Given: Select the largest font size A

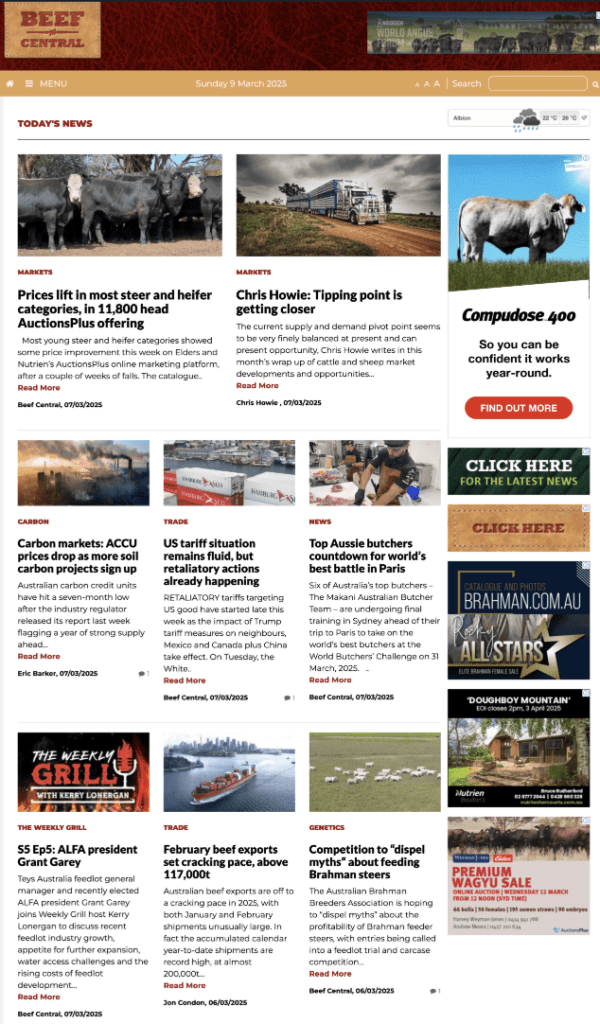Looking at the screenshot, I should 437,84.
